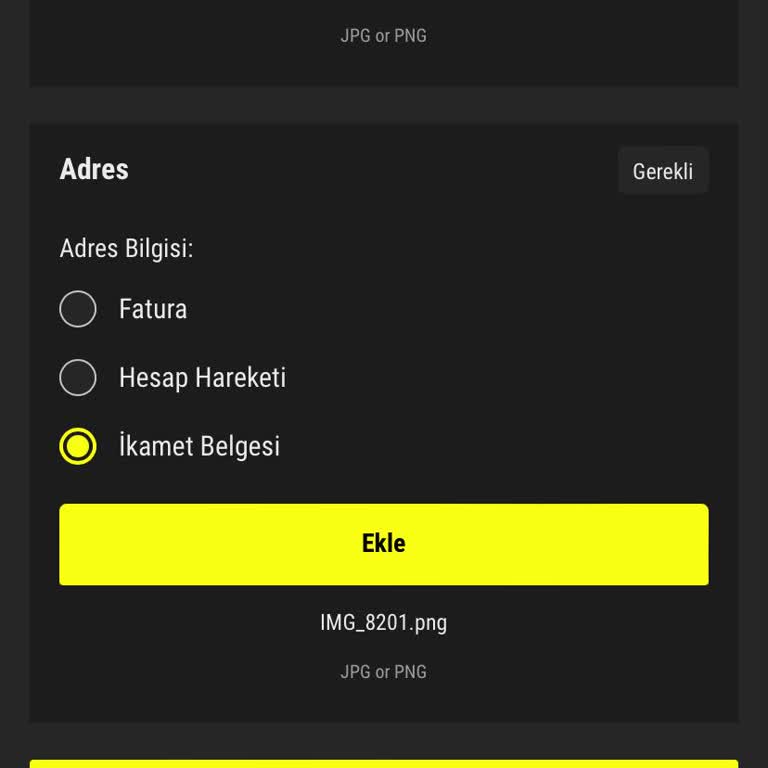Tap the yellow Ekle button
The width and height of the screenshot is (768, 768).
pos(384,544)
